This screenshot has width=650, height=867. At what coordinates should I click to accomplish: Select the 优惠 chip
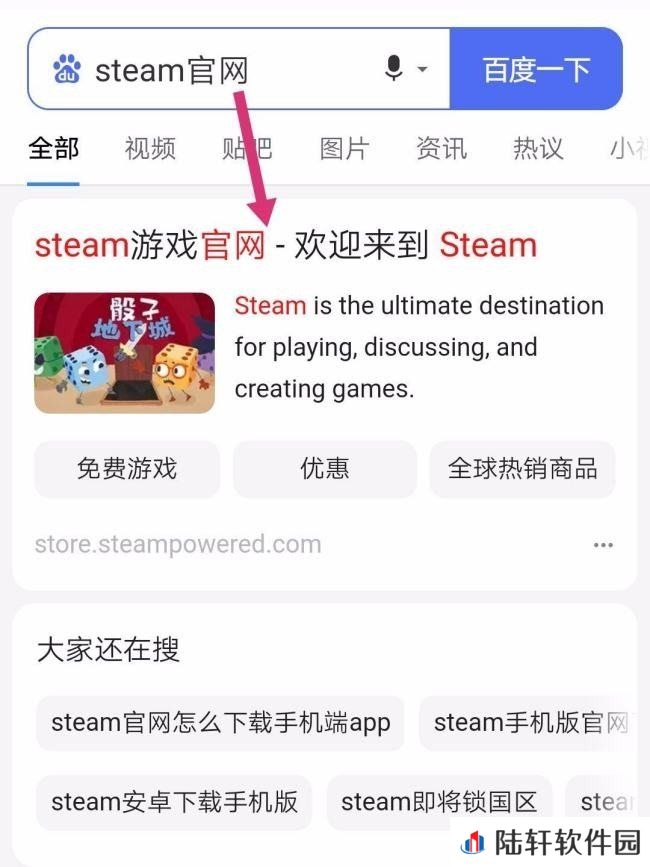point(324,469)
